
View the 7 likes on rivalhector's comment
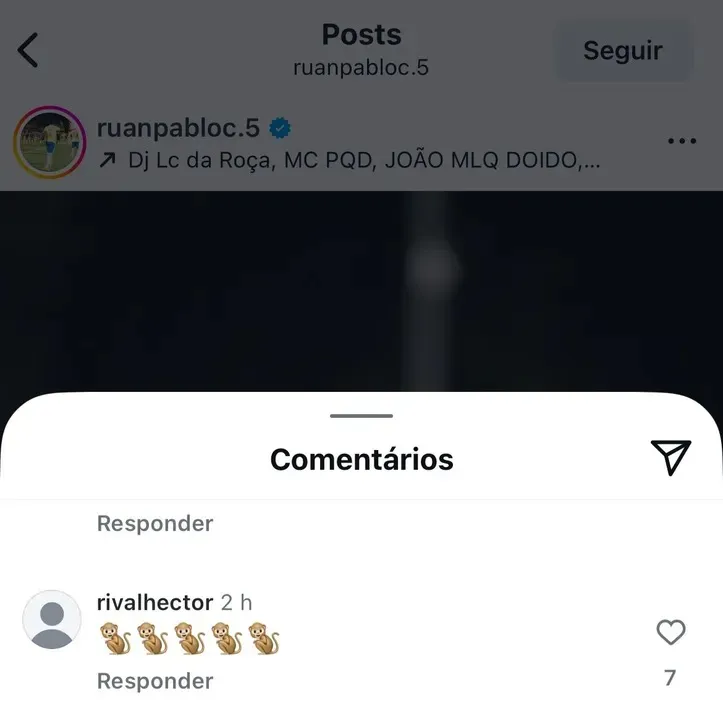(669, 676)
